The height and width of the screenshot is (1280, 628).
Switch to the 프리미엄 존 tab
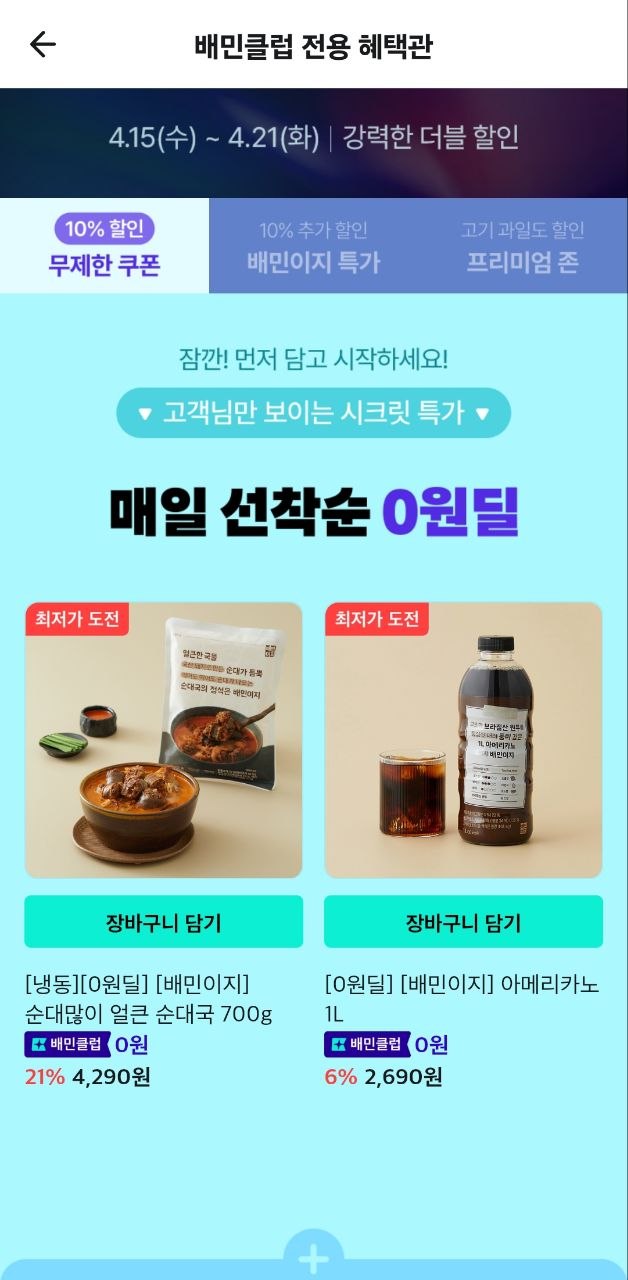(x=522, y=246)
